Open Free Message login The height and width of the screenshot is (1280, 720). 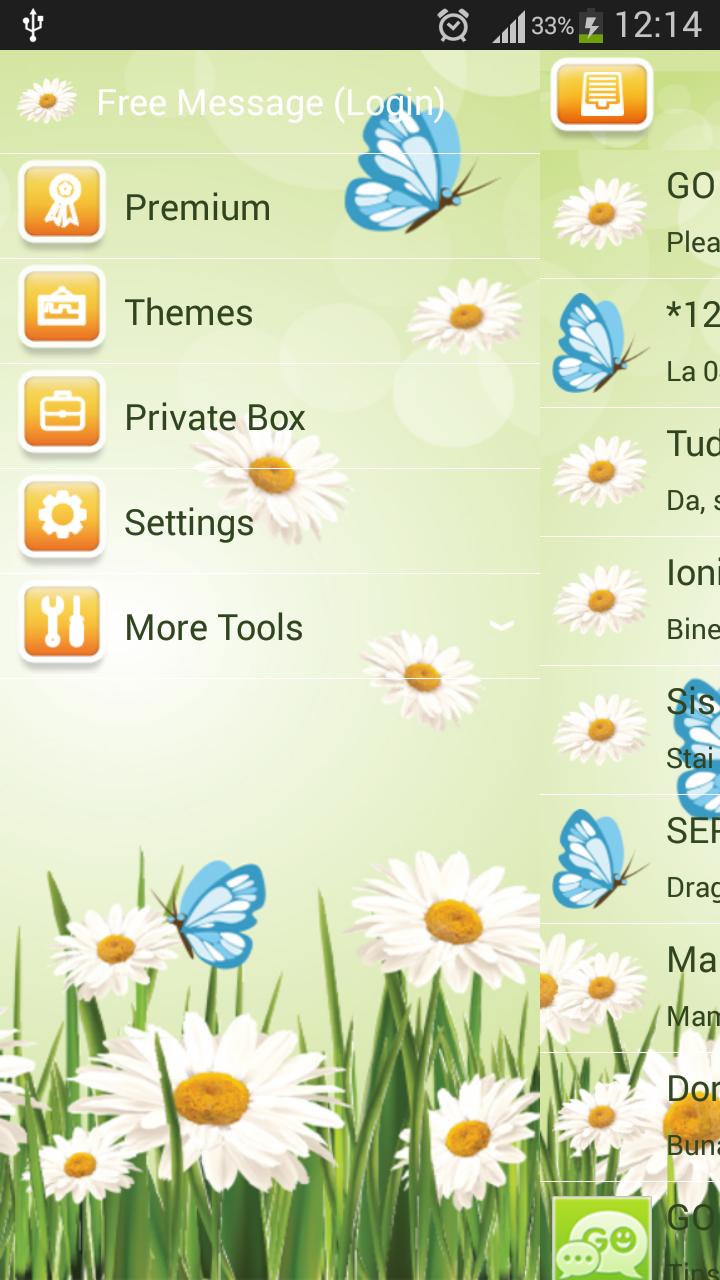[x=270, y=103]
